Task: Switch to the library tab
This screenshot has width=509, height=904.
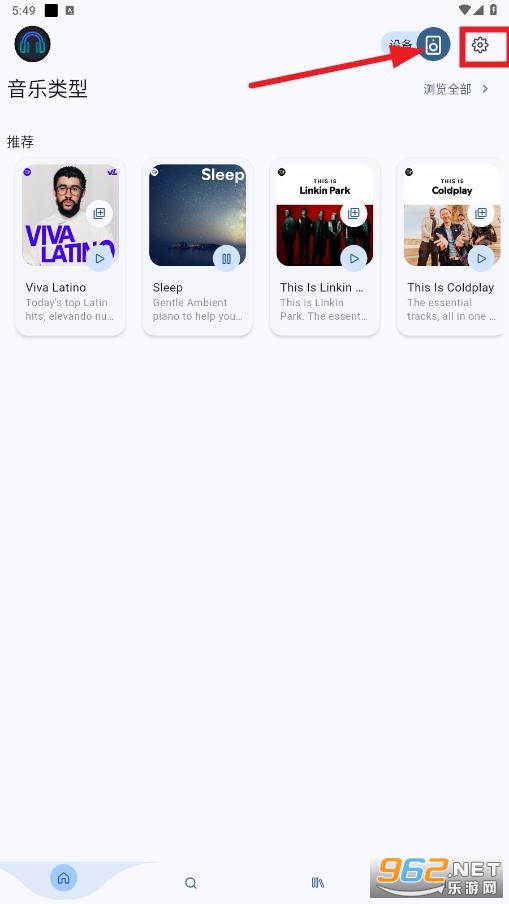Action: pos(318,883)
